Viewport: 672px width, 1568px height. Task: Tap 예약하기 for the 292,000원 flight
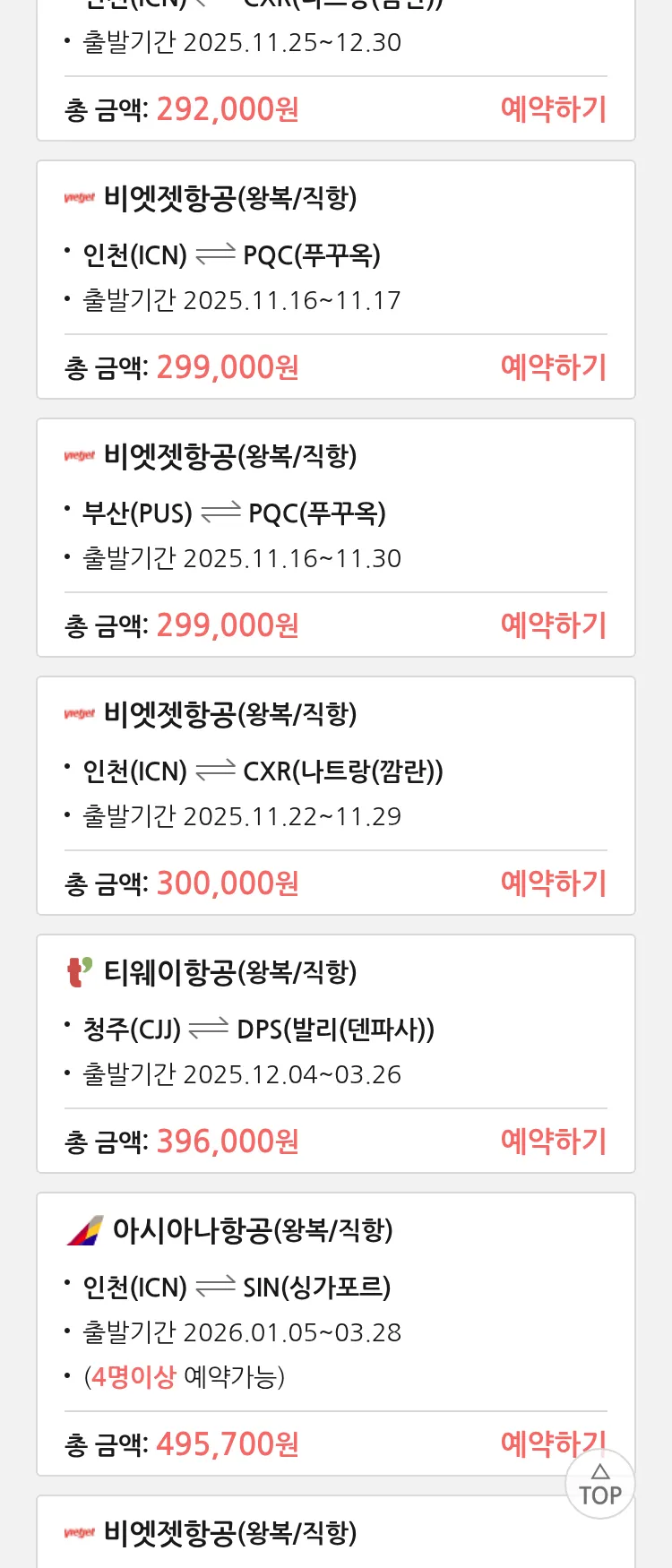[553, 109]
